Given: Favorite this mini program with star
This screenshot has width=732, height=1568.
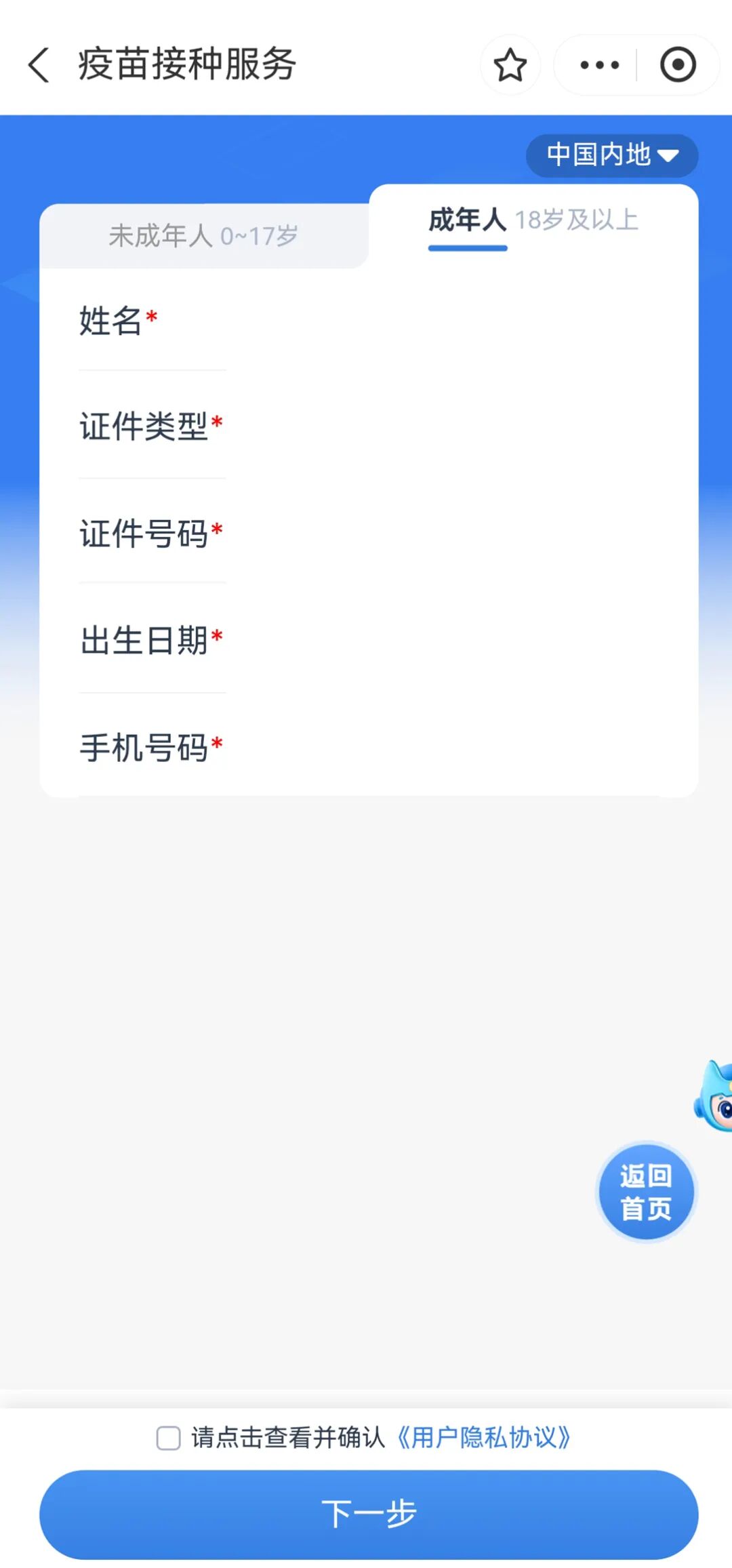Looking at the screenshot, I should [510, 65].
